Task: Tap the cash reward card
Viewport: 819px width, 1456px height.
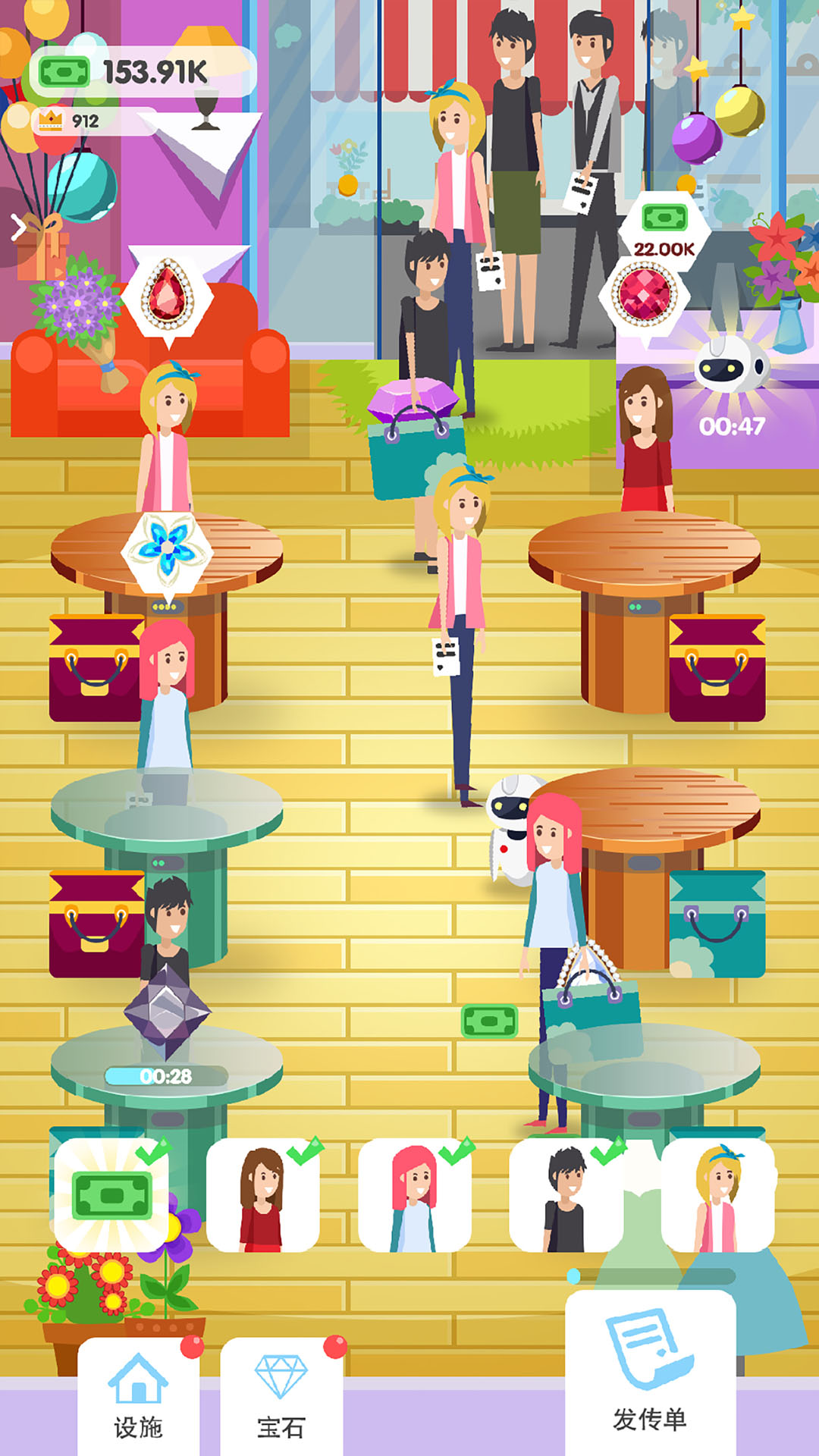Action: pyautogui.click(x=111, y=1196)
